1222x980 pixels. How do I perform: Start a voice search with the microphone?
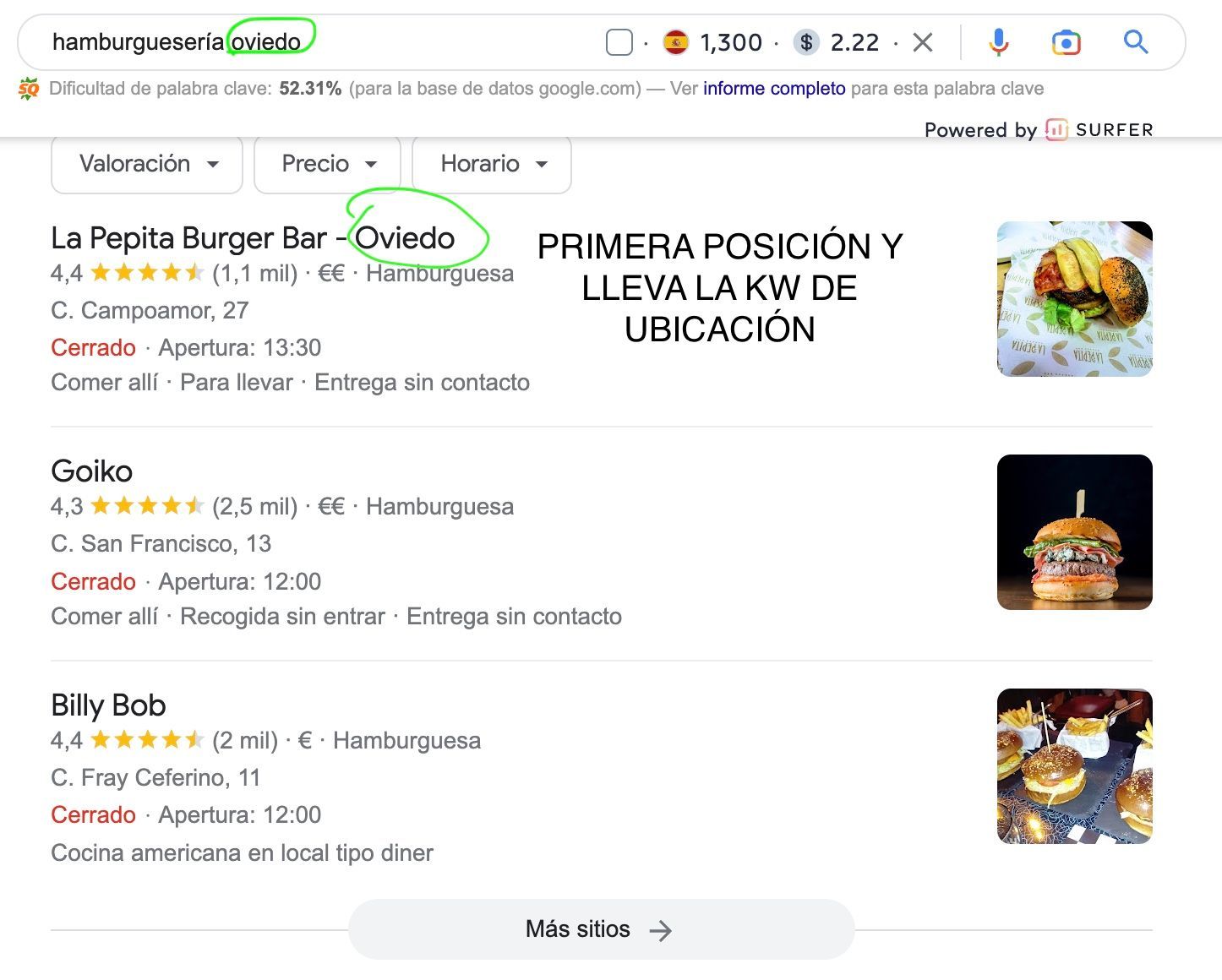998,42
